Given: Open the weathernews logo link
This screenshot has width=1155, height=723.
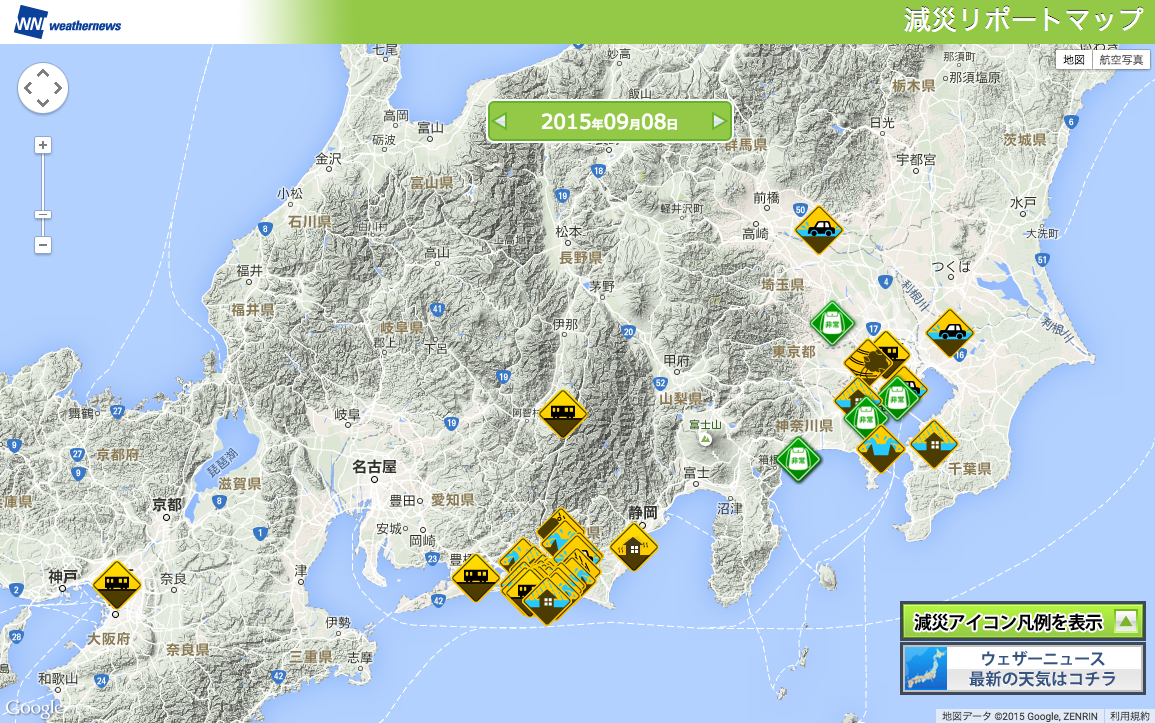Looking at the screenshot, I should [68, 22].
